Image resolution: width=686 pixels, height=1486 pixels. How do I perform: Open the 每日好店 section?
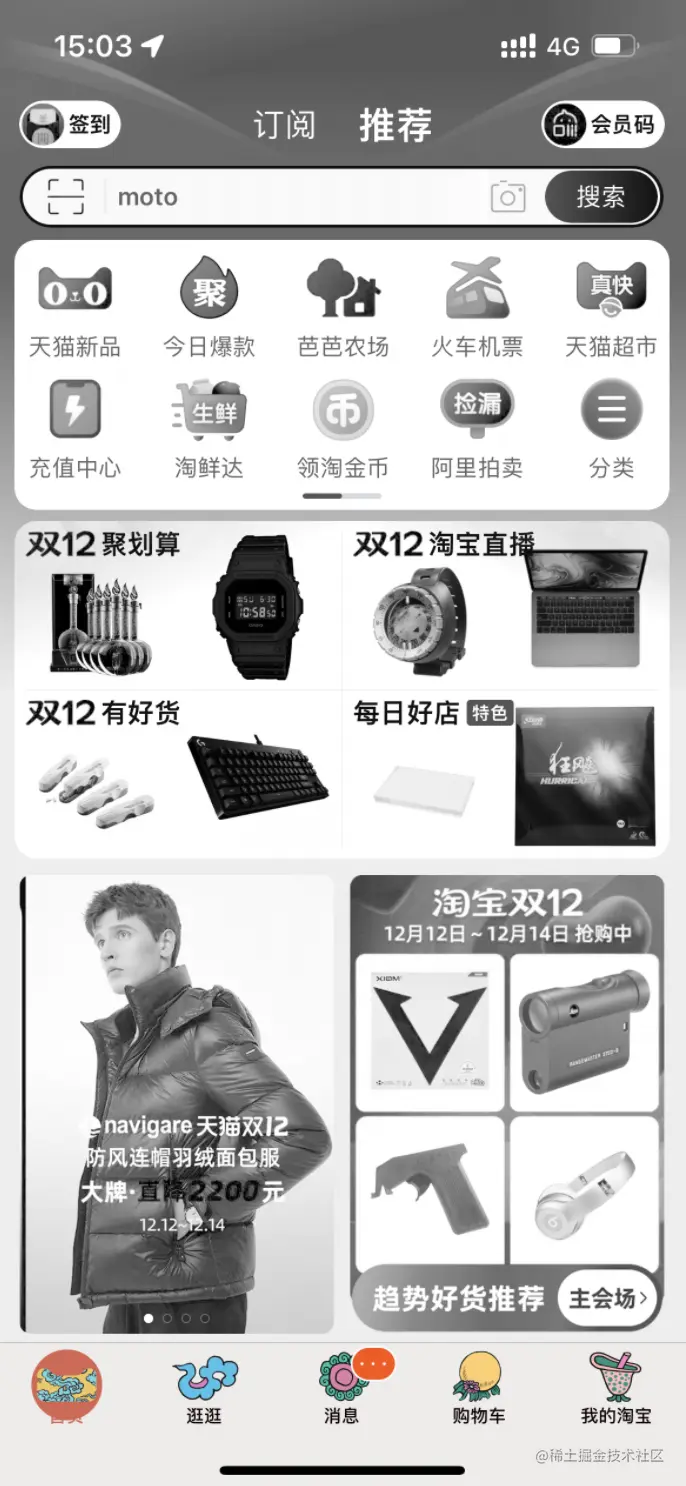click(505, 772)
